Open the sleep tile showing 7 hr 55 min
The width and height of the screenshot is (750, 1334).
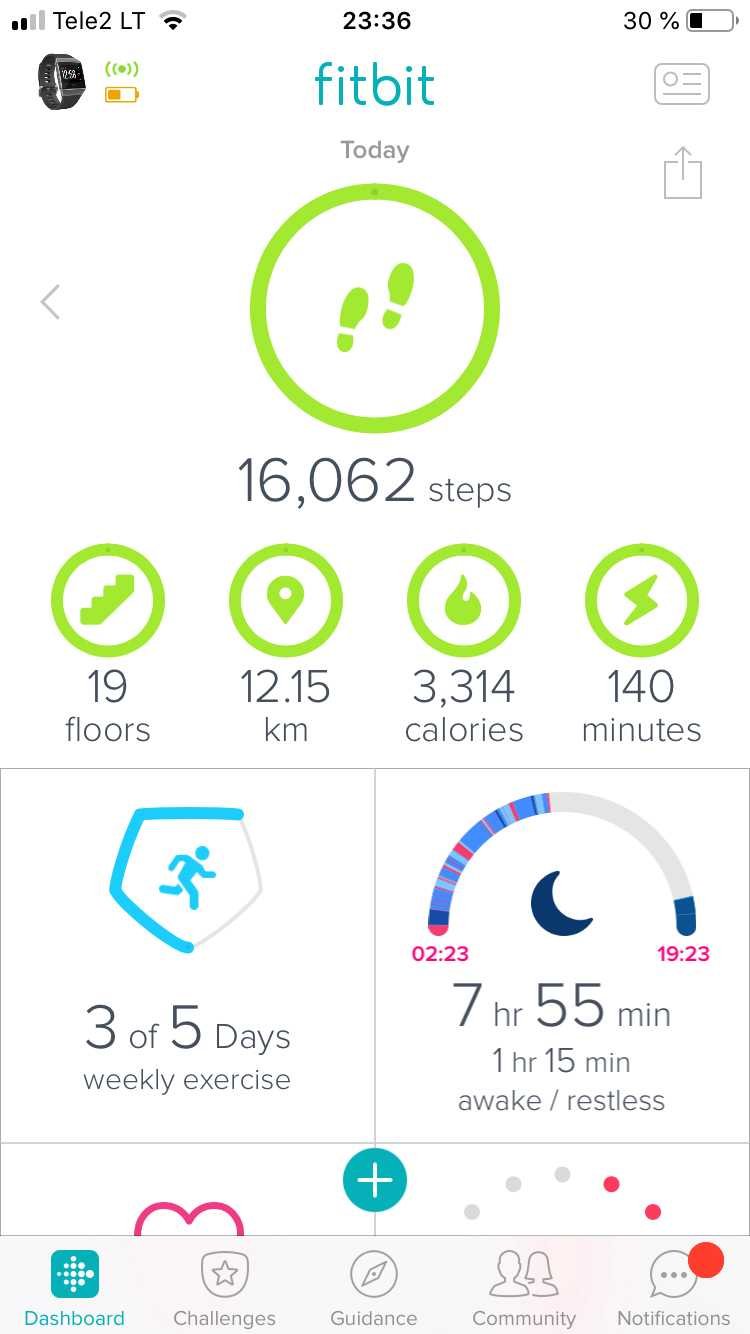coord(562,955)
